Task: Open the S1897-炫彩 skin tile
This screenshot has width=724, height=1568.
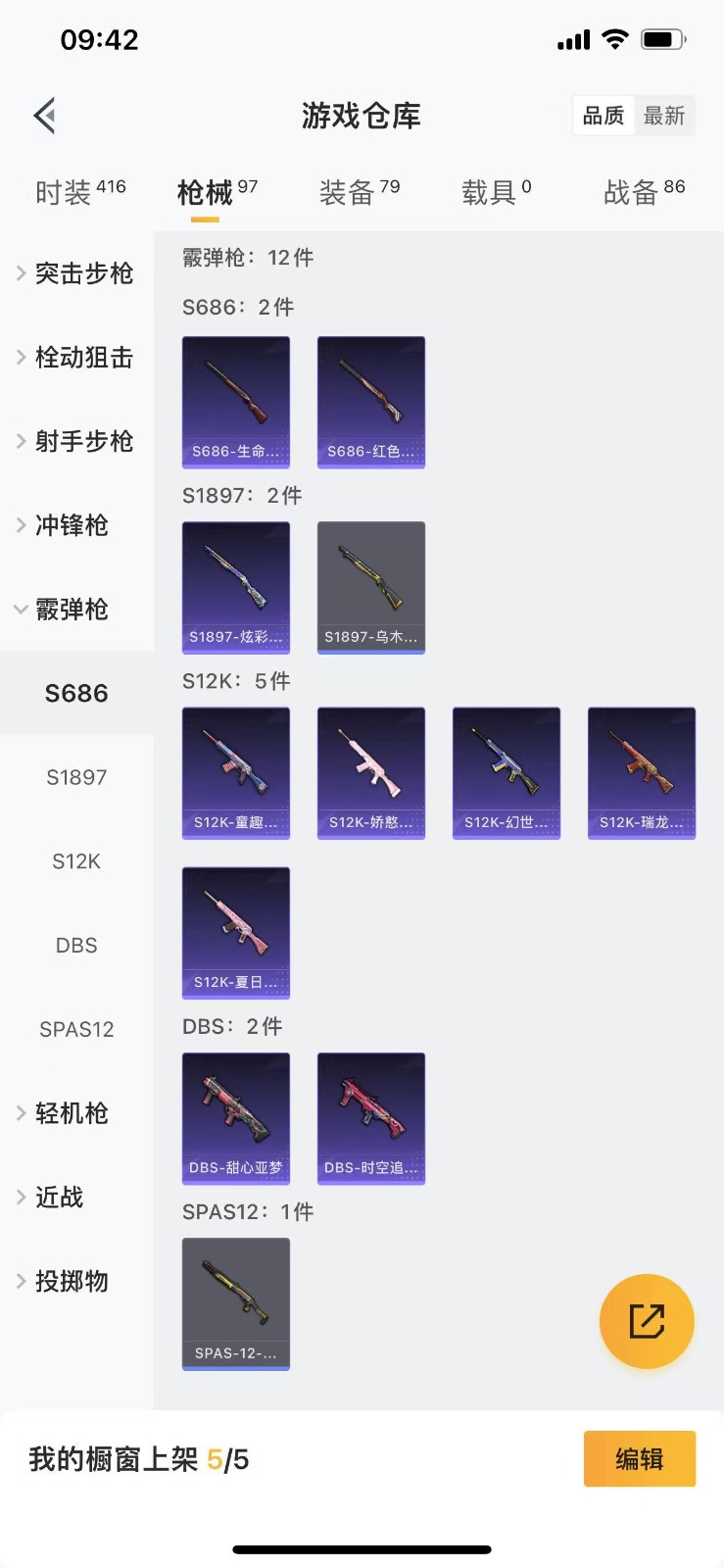Action: click(x=236, y=587)
